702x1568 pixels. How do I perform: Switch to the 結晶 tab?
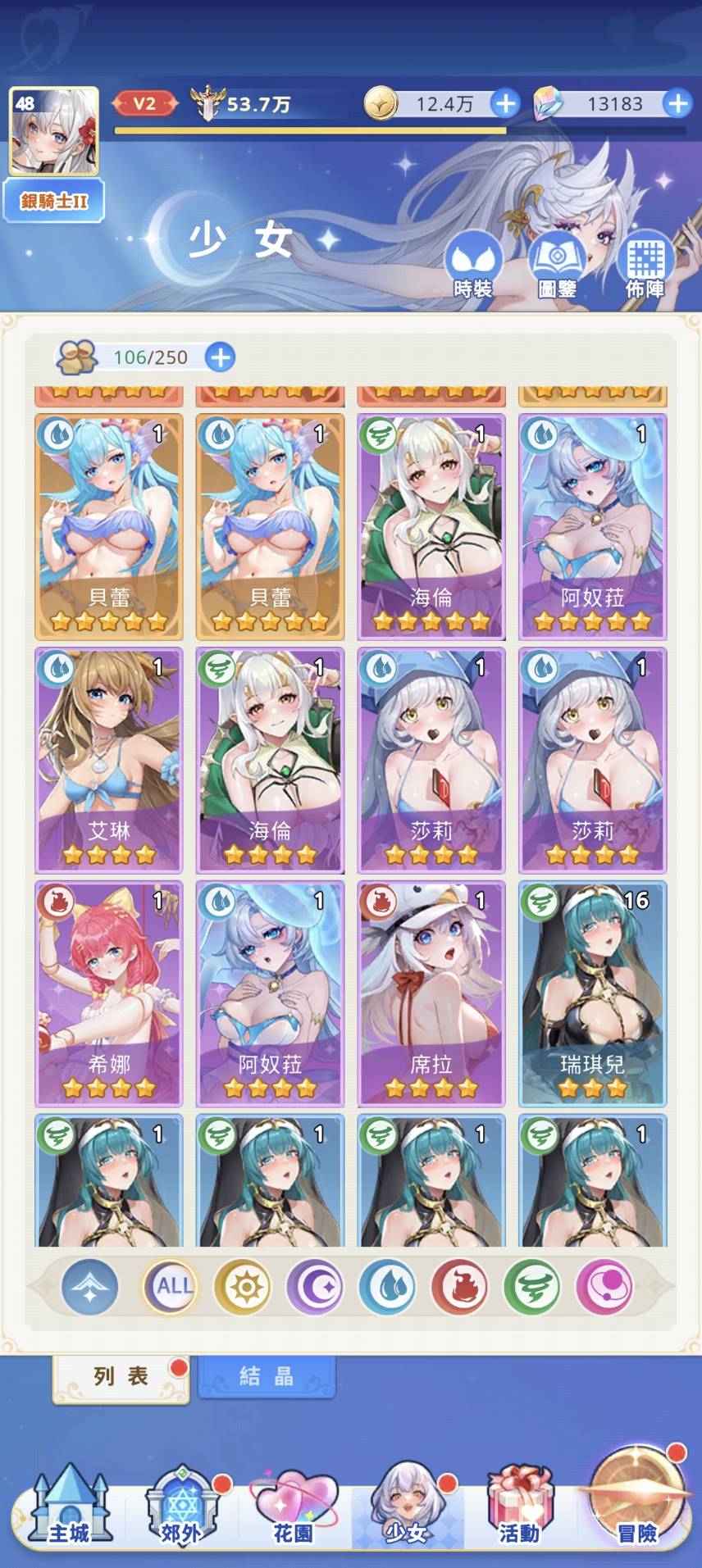pos(267,1376)
